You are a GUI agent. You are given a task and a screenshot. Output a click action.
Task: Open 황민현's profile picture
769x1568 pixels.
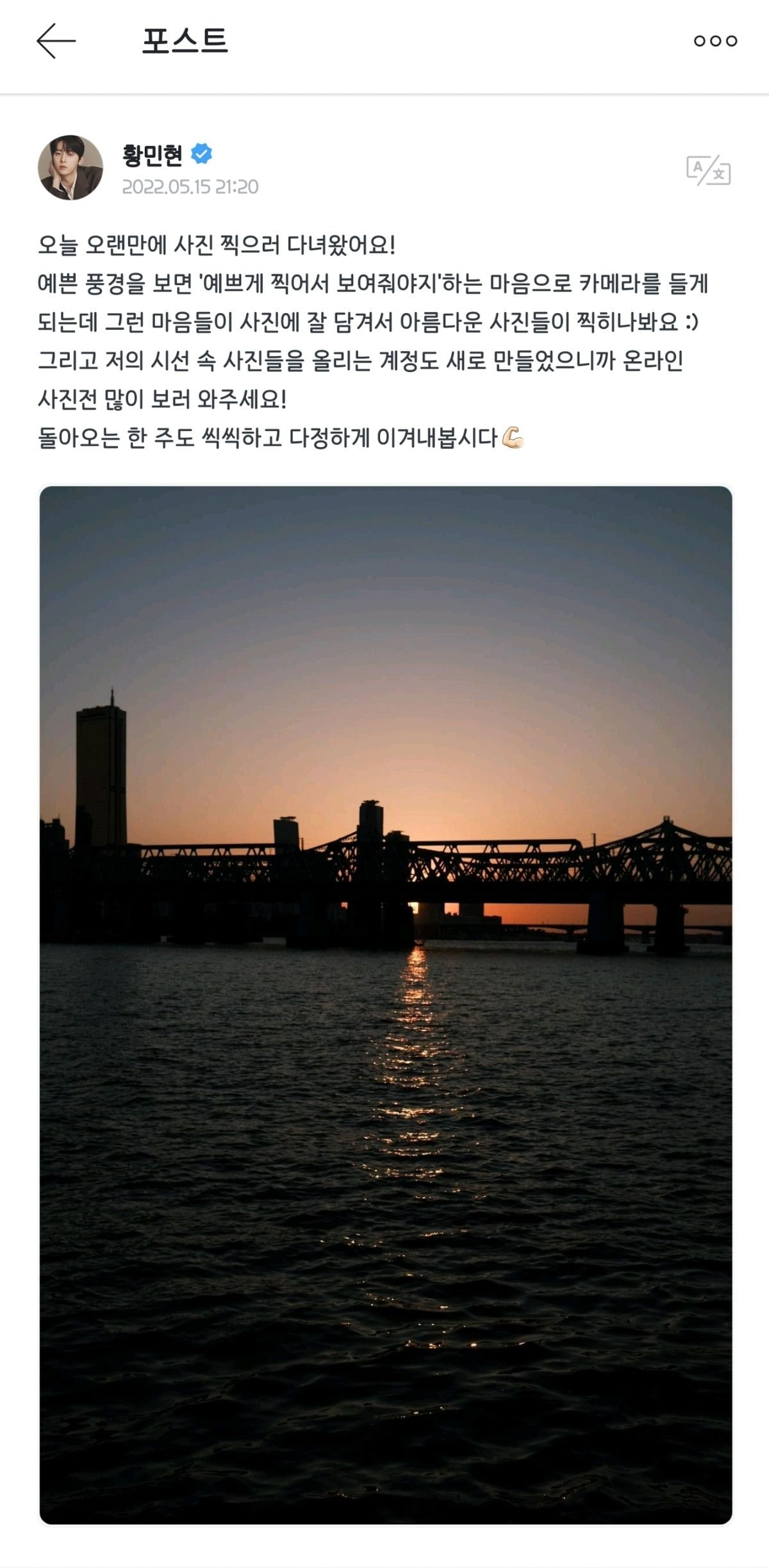[70, 168]
